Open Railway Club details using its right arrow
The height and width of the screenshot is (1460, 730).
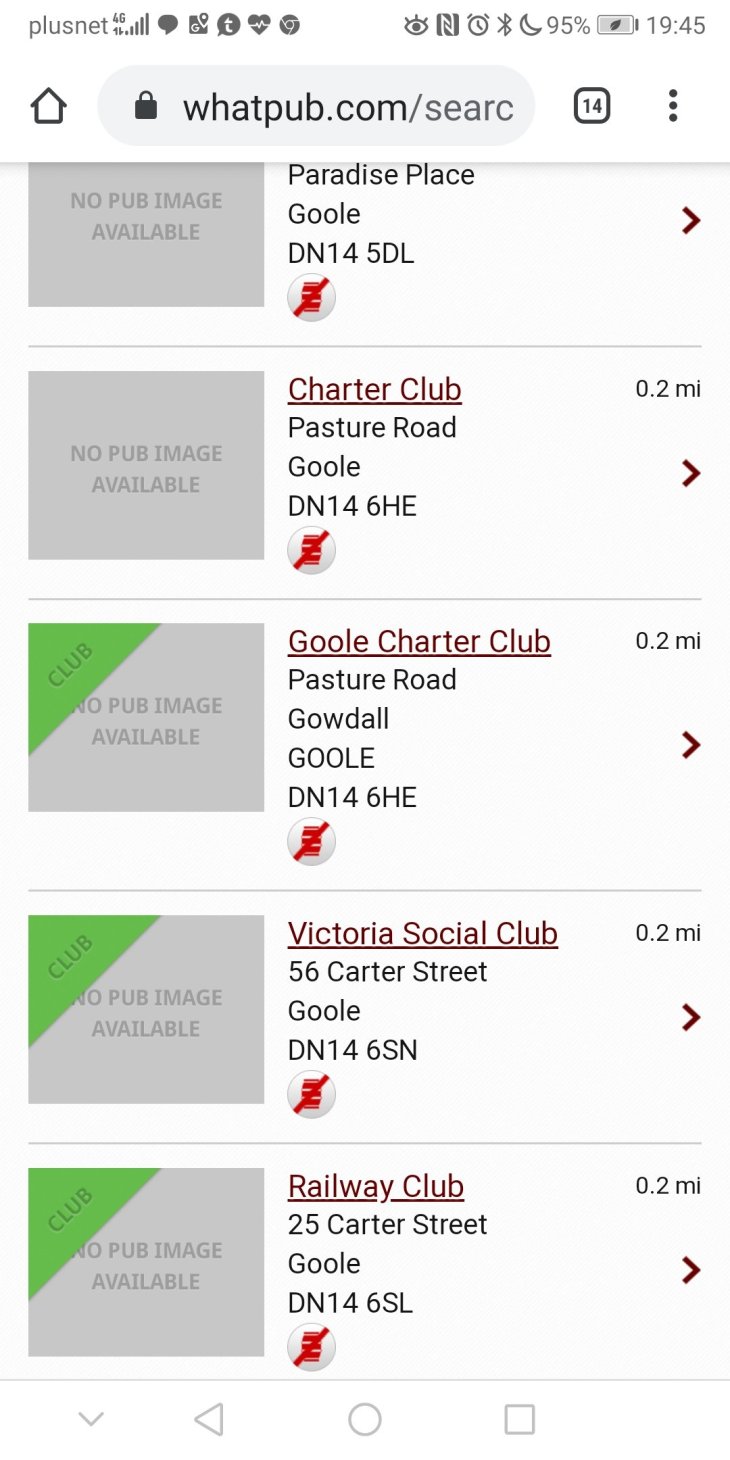[x=690, y=1270]
